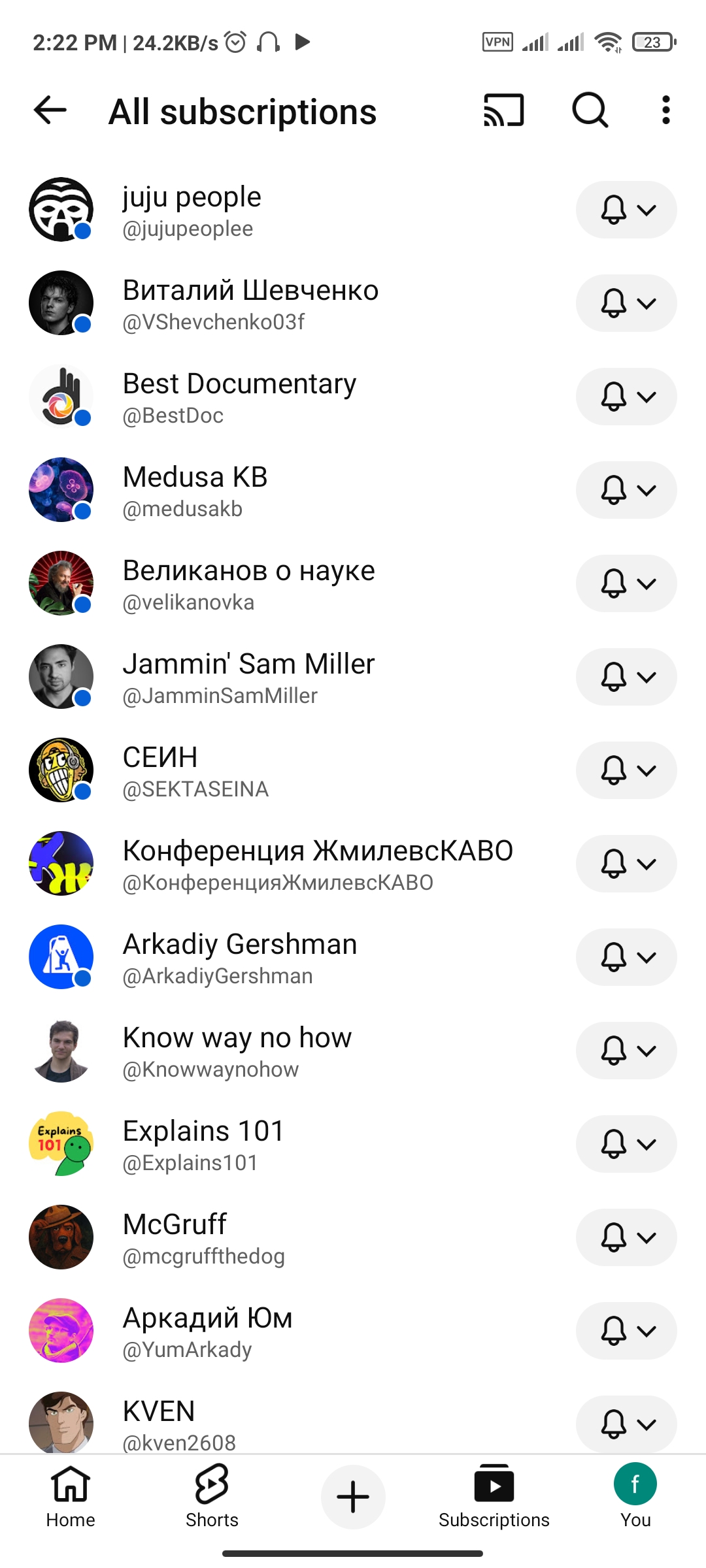The height and width of the screenshot is (1568, 706).
Task: Search within subscriptions
Action: click(x=590, y=110)
